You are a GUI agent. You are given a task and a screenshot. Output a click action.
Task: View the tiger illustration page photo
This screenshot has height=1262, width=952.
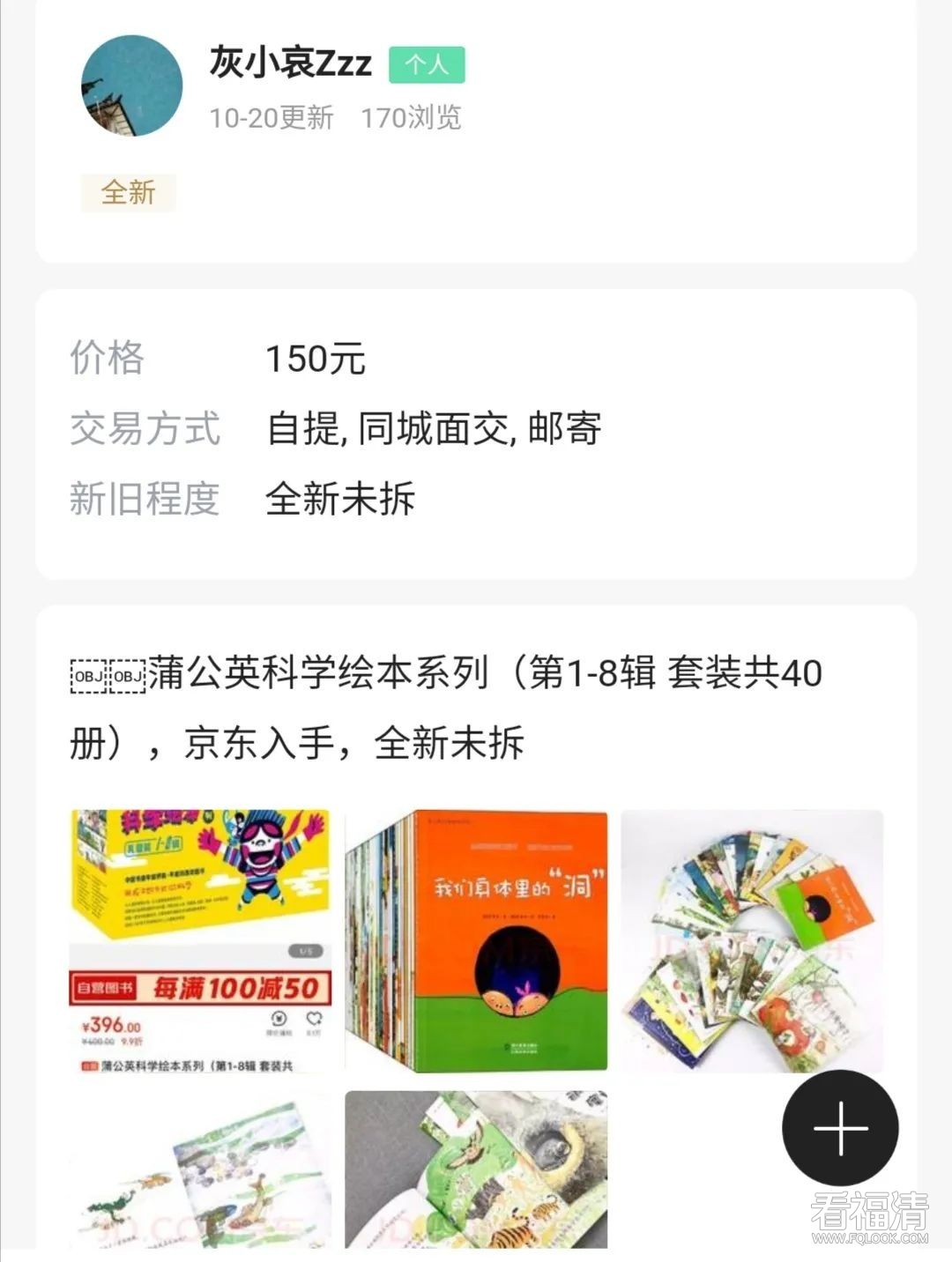(476, 1169)
